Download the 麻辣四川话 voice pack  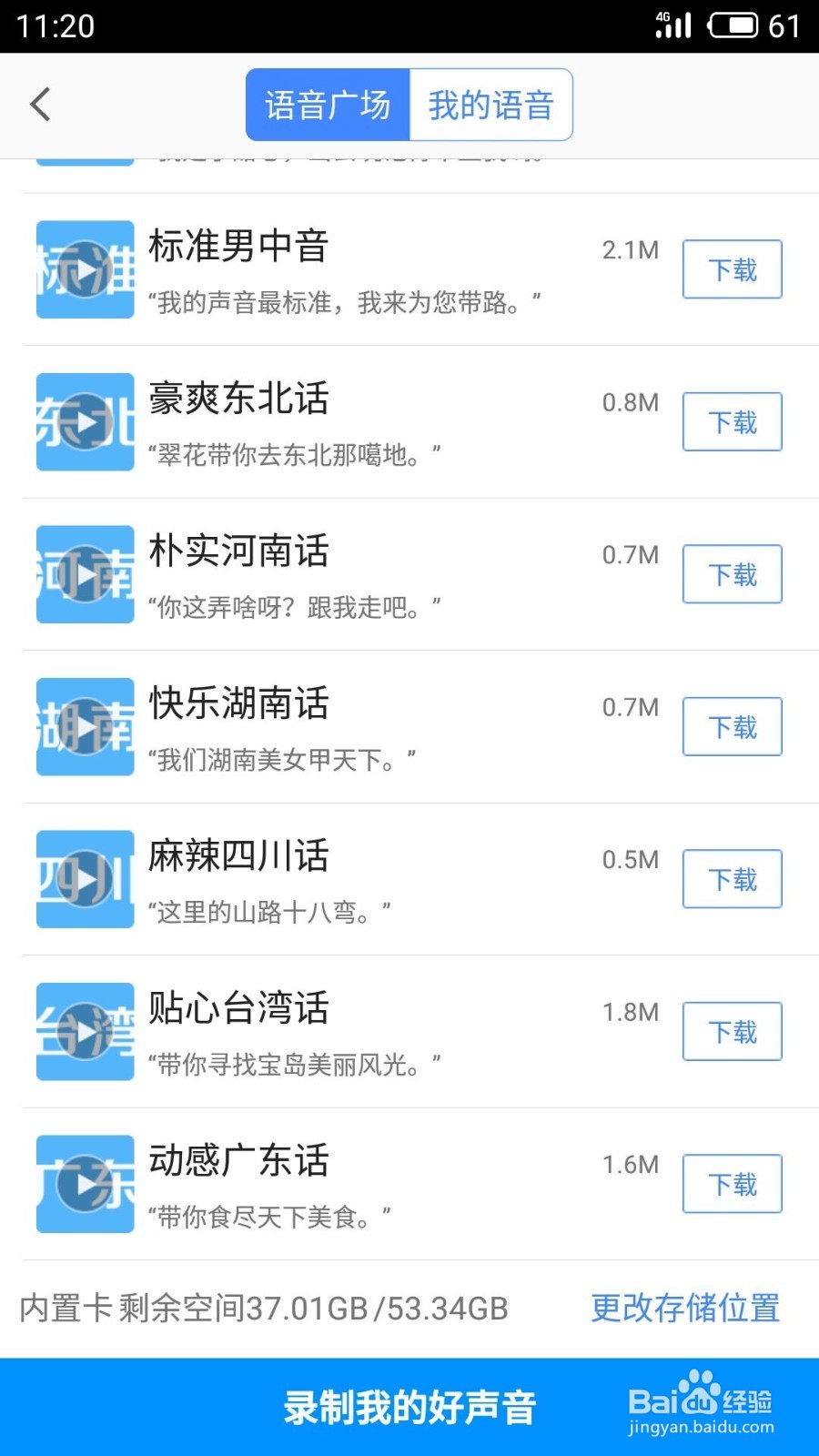pos(732,879)
